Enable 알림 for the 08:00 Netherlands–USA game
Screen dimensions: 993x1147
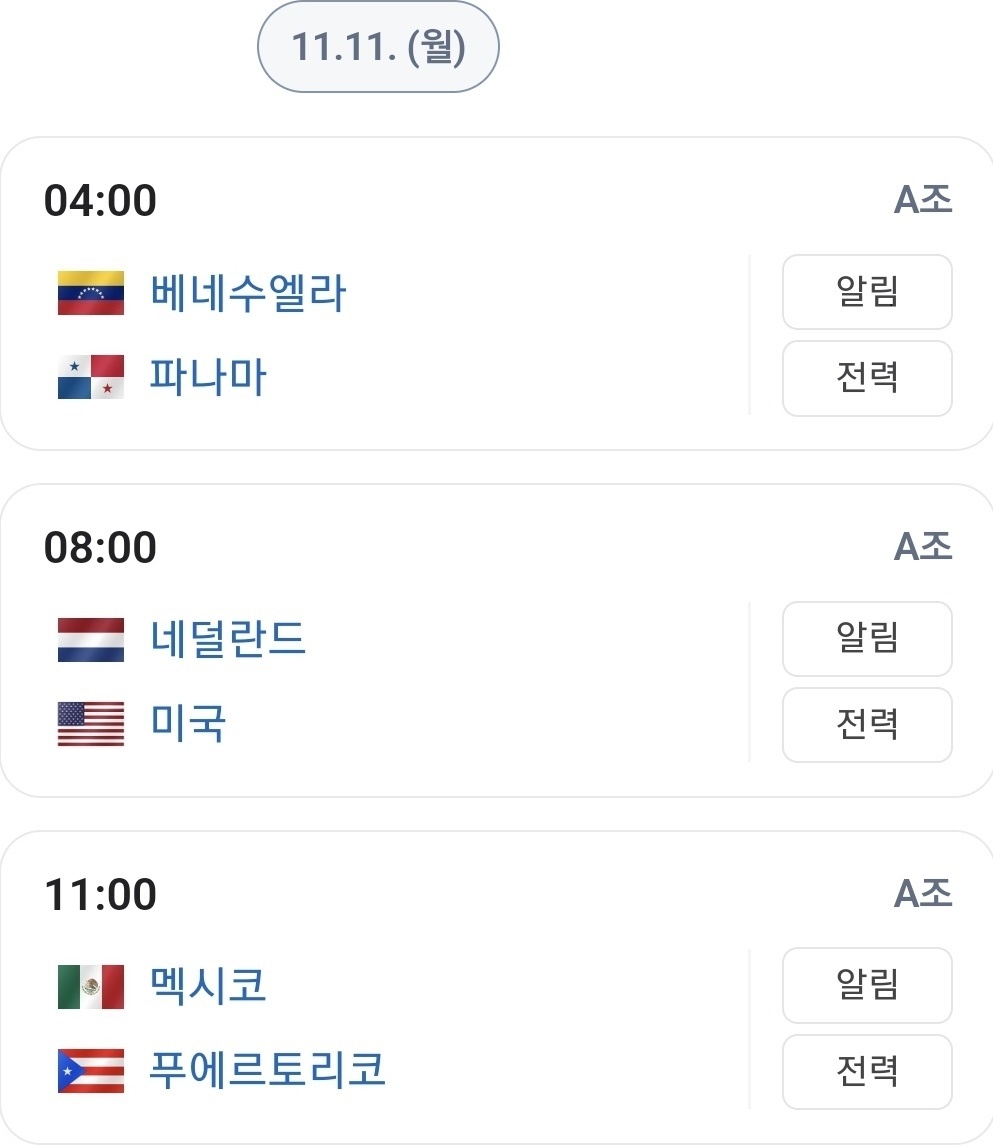tap(866, 639)
